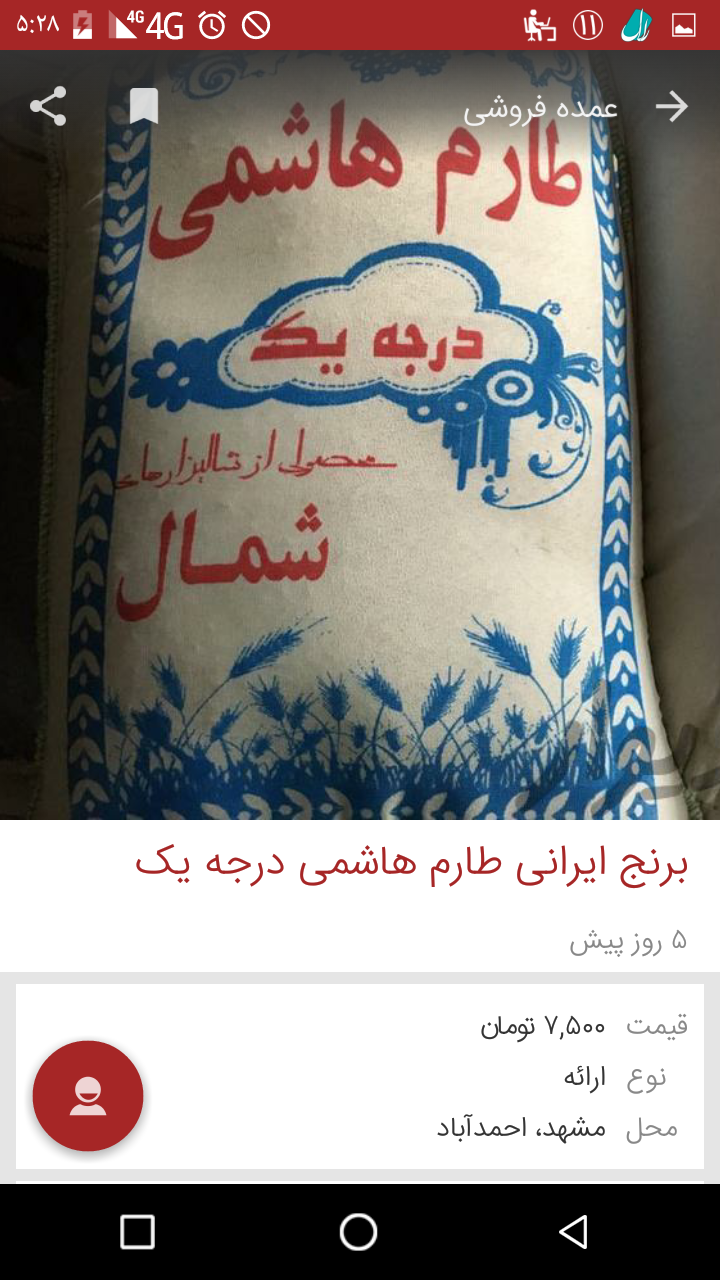Go back using the toolbar arrow

(x=672, y=106)
